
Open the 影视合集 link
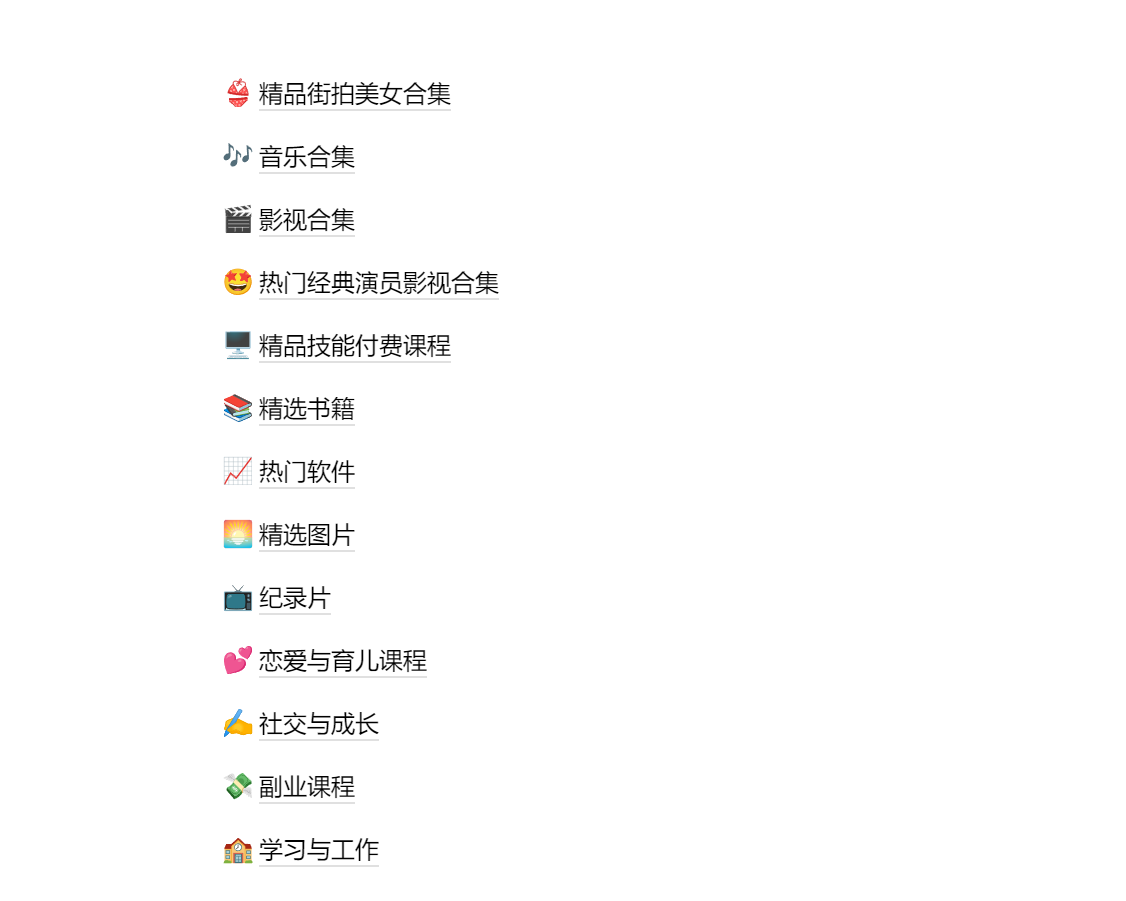tap(306, 220)
